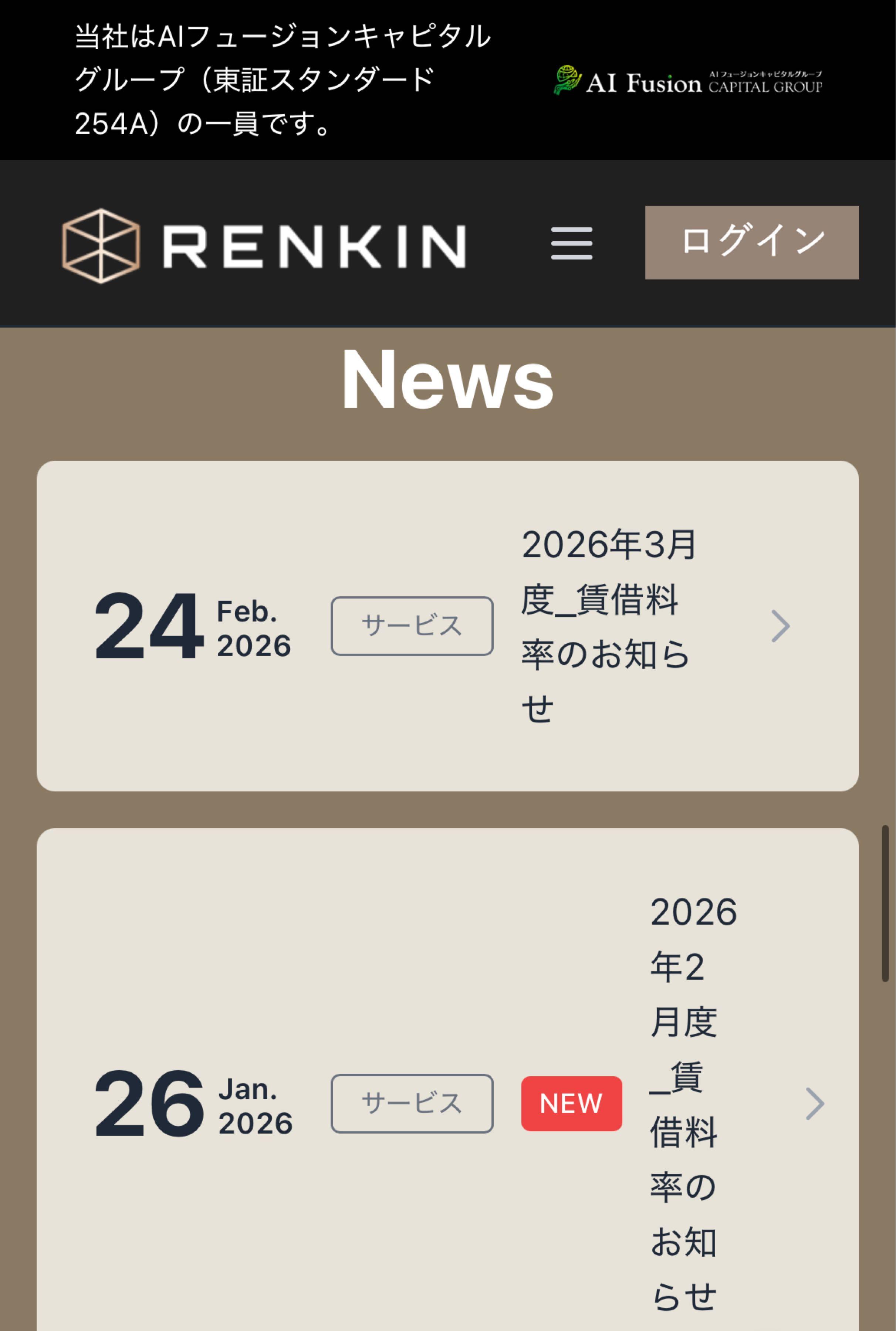Screen dimensions: 896x1331
Task: Click the RENKIN hexagon logo icon
Action: pyautogui.click(x=102, y=244)
